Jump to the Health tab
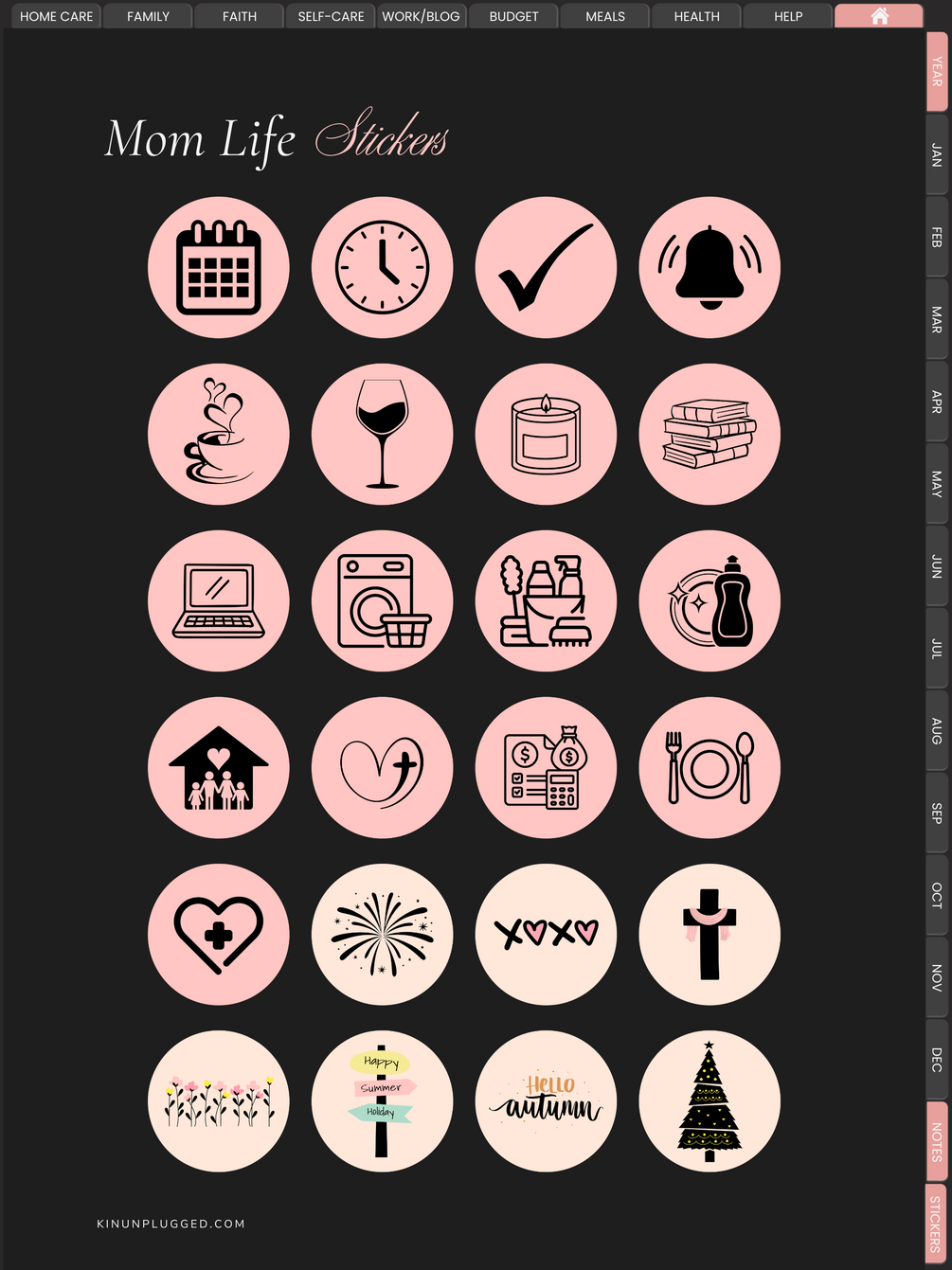The width and height of the screenshot is (952, 1270). [x=696, y=16]
